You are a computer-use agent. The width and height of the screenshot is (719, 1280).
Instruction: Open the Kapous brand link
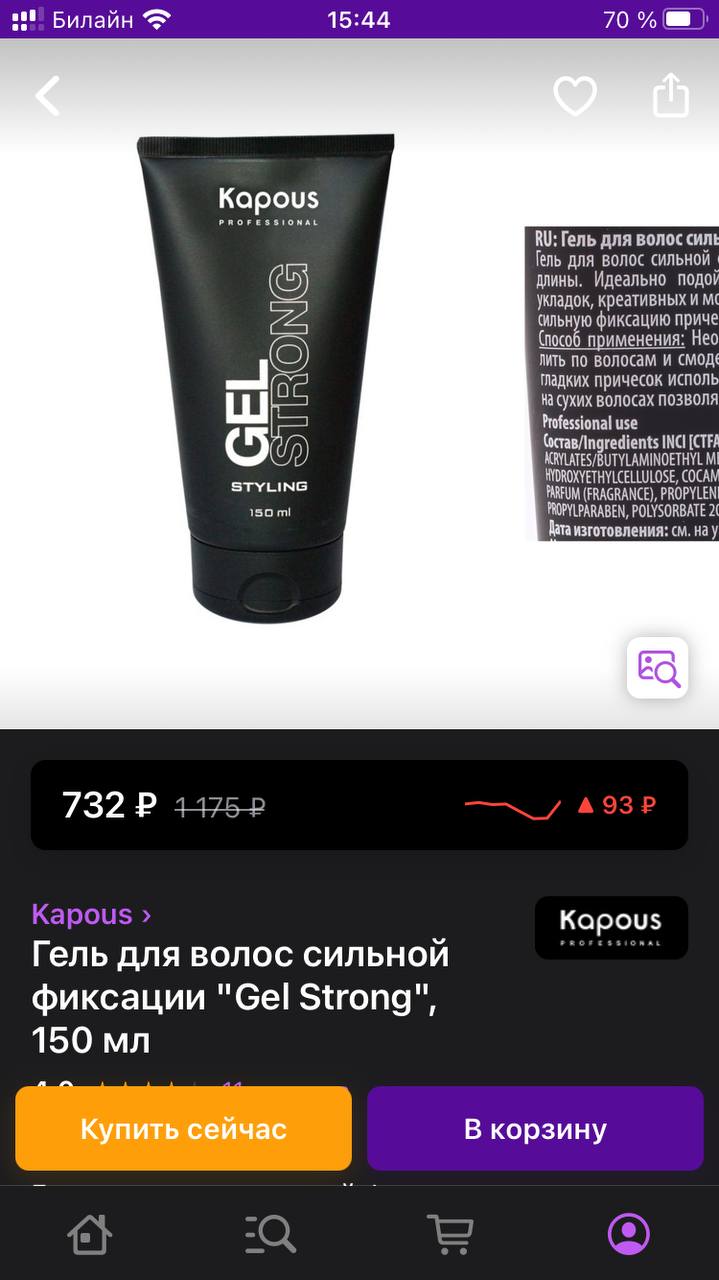[92, 914]
